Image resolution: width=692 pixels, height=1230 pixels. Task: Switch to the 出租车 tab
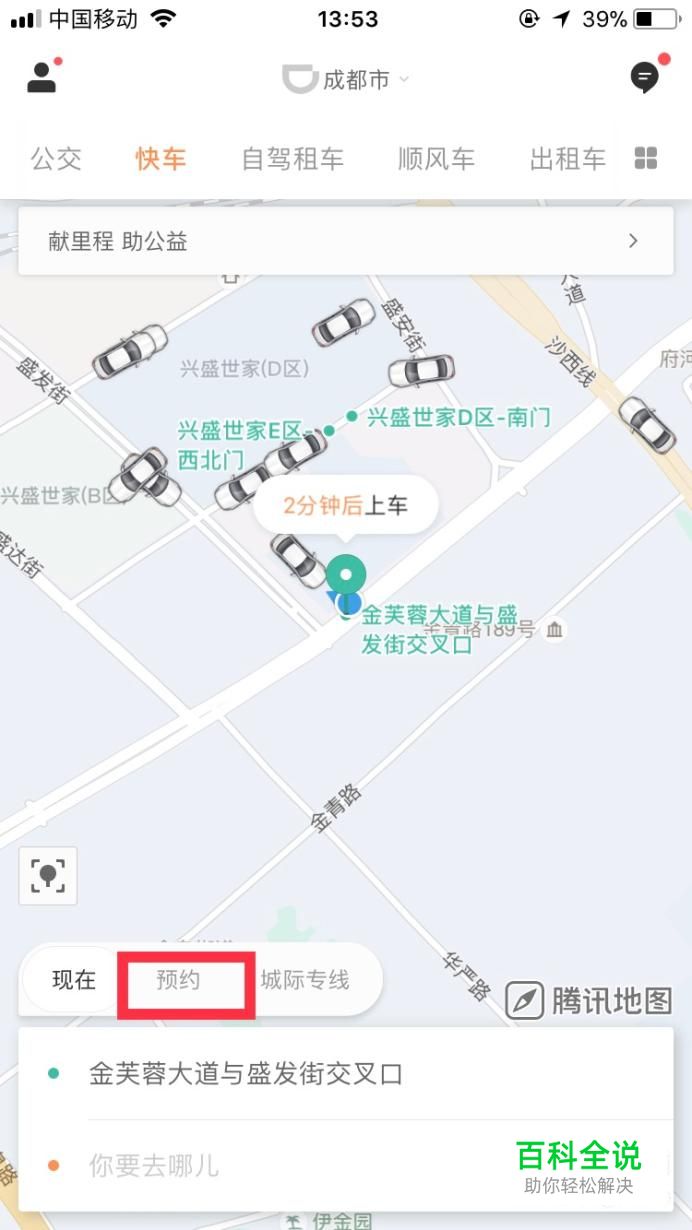567,159
